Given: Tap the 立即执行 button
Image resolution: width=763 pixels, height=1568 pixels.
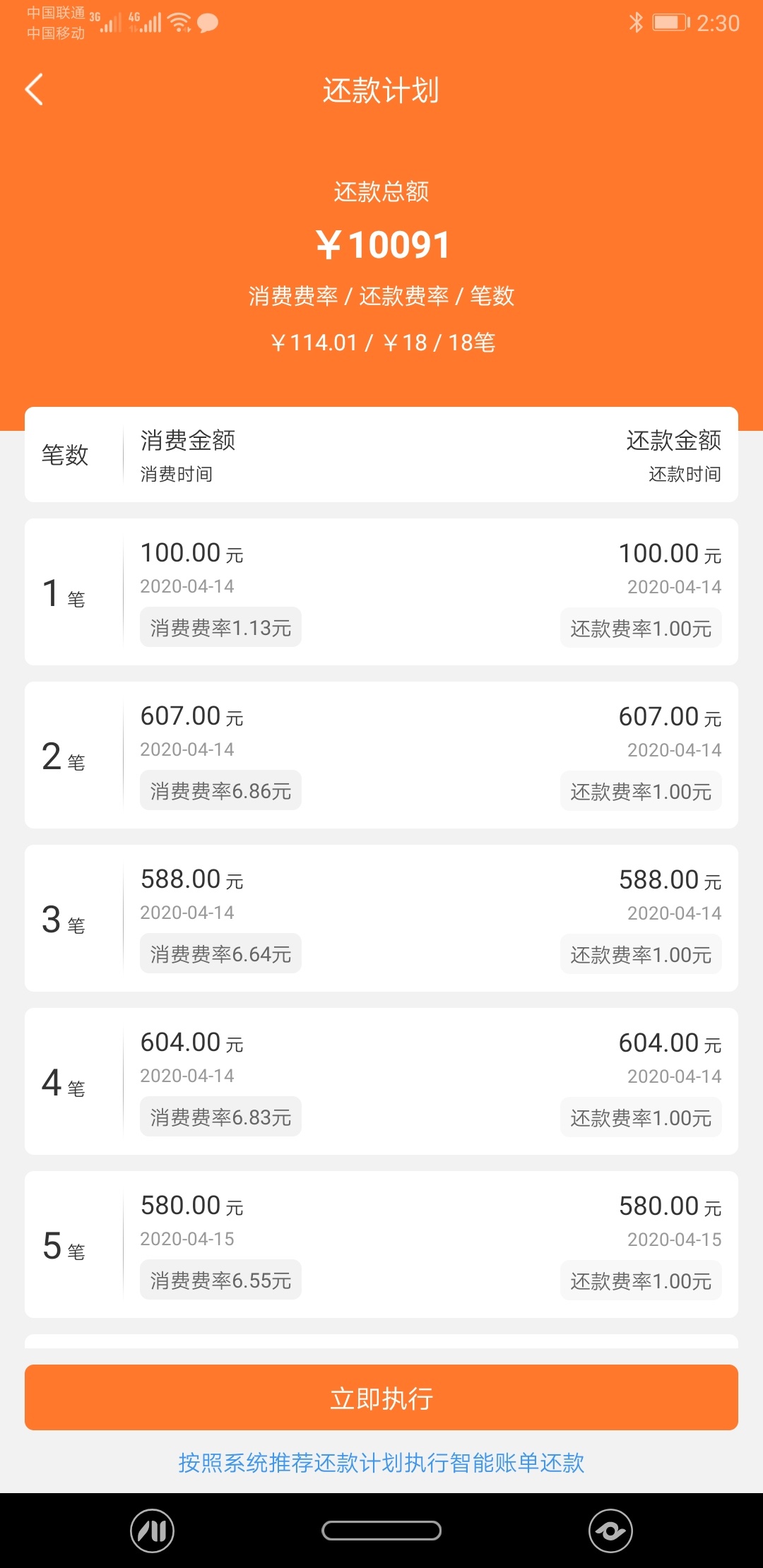Looking at the screenshot, I should click(381, 1398).
